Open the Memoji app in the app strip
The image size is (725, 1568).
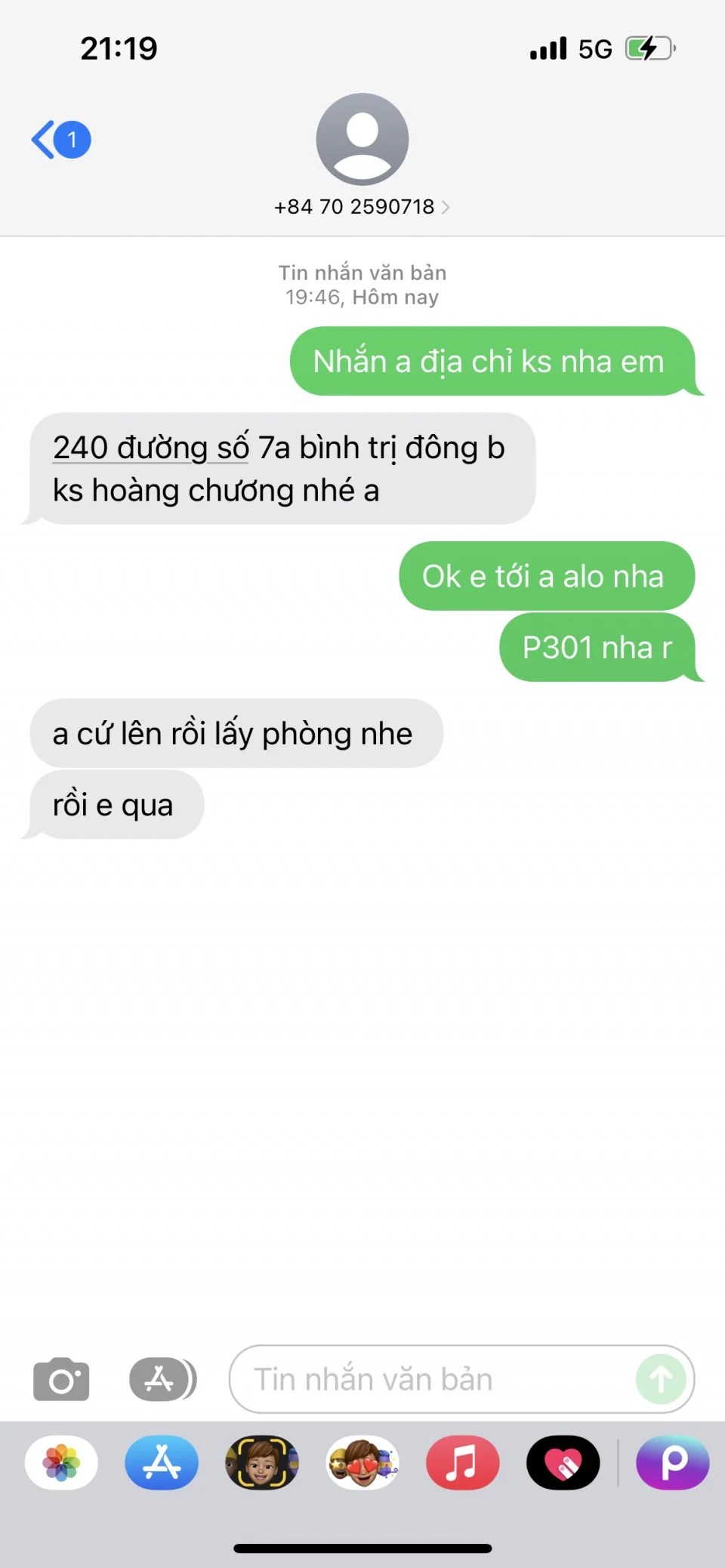262,1462
